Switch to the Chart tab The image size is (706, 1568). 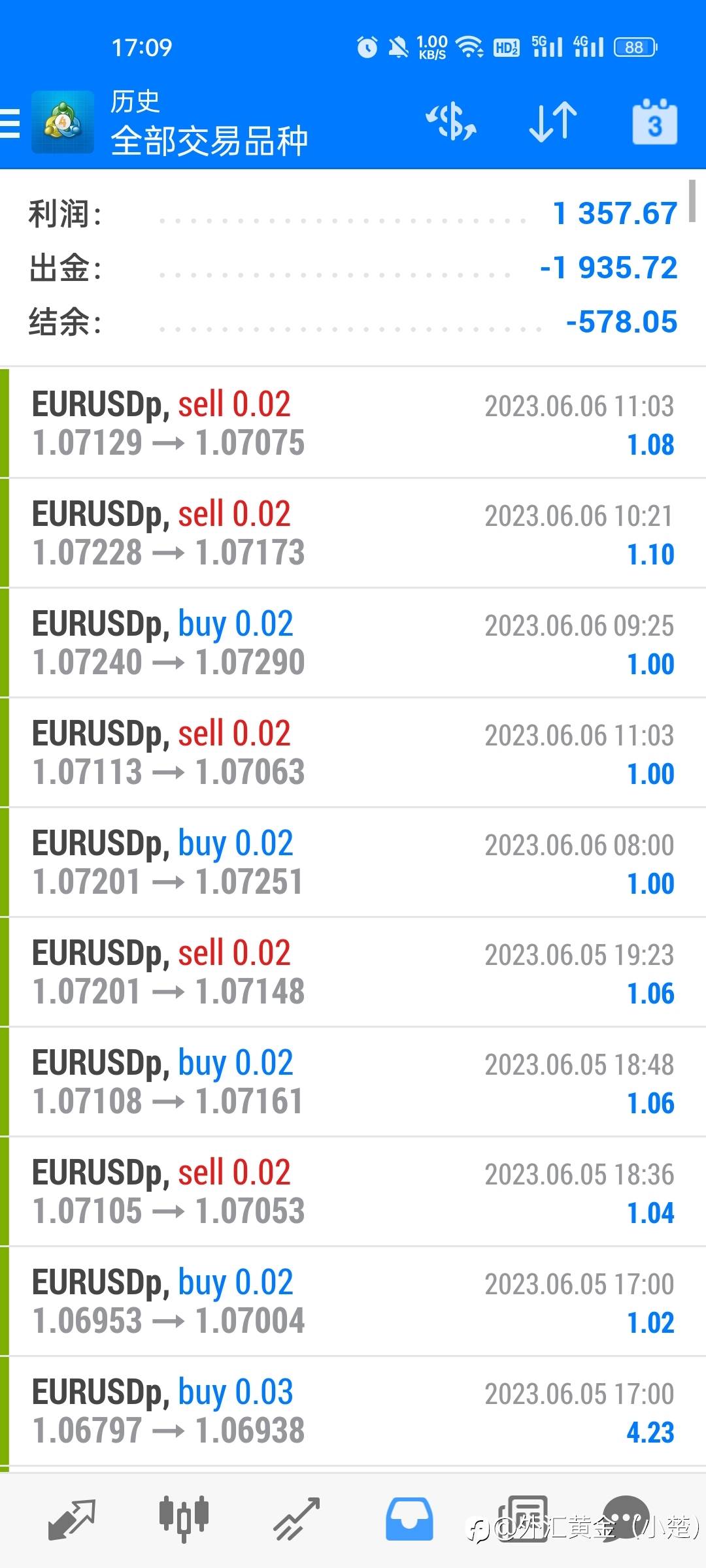184,1518
